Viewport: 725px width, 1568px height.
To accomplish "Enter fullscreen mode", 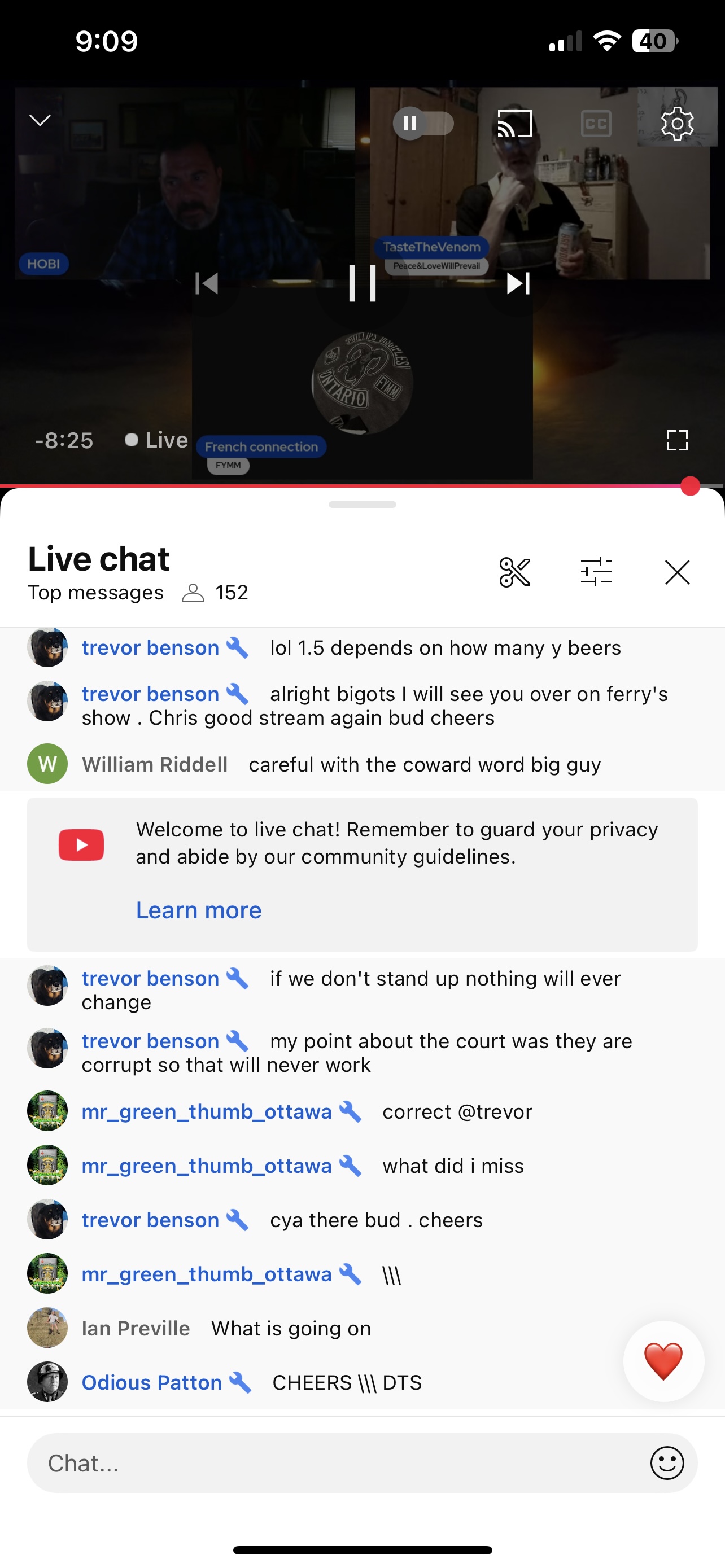I will [x=677, y=440].
